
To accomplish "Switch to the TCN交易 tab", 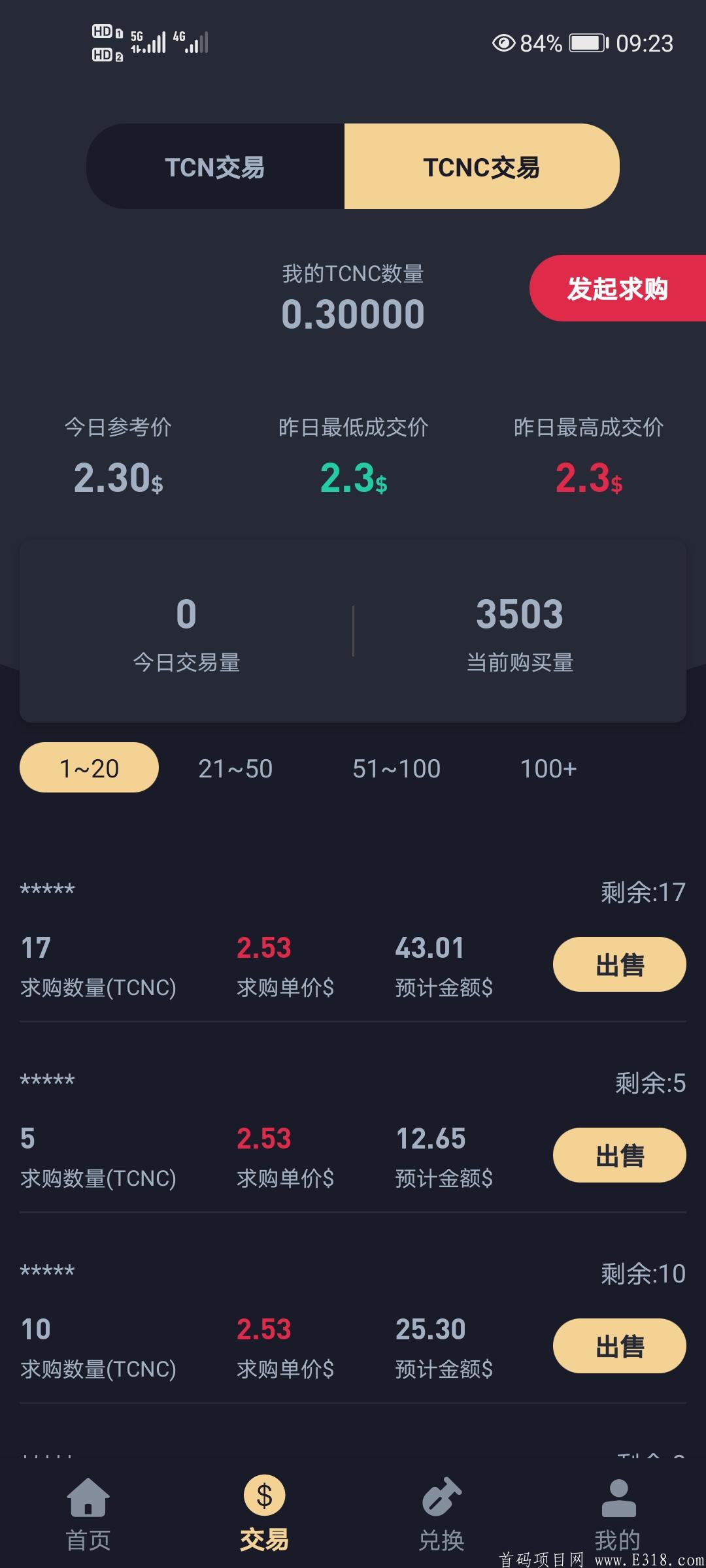I will coord(216,169).
